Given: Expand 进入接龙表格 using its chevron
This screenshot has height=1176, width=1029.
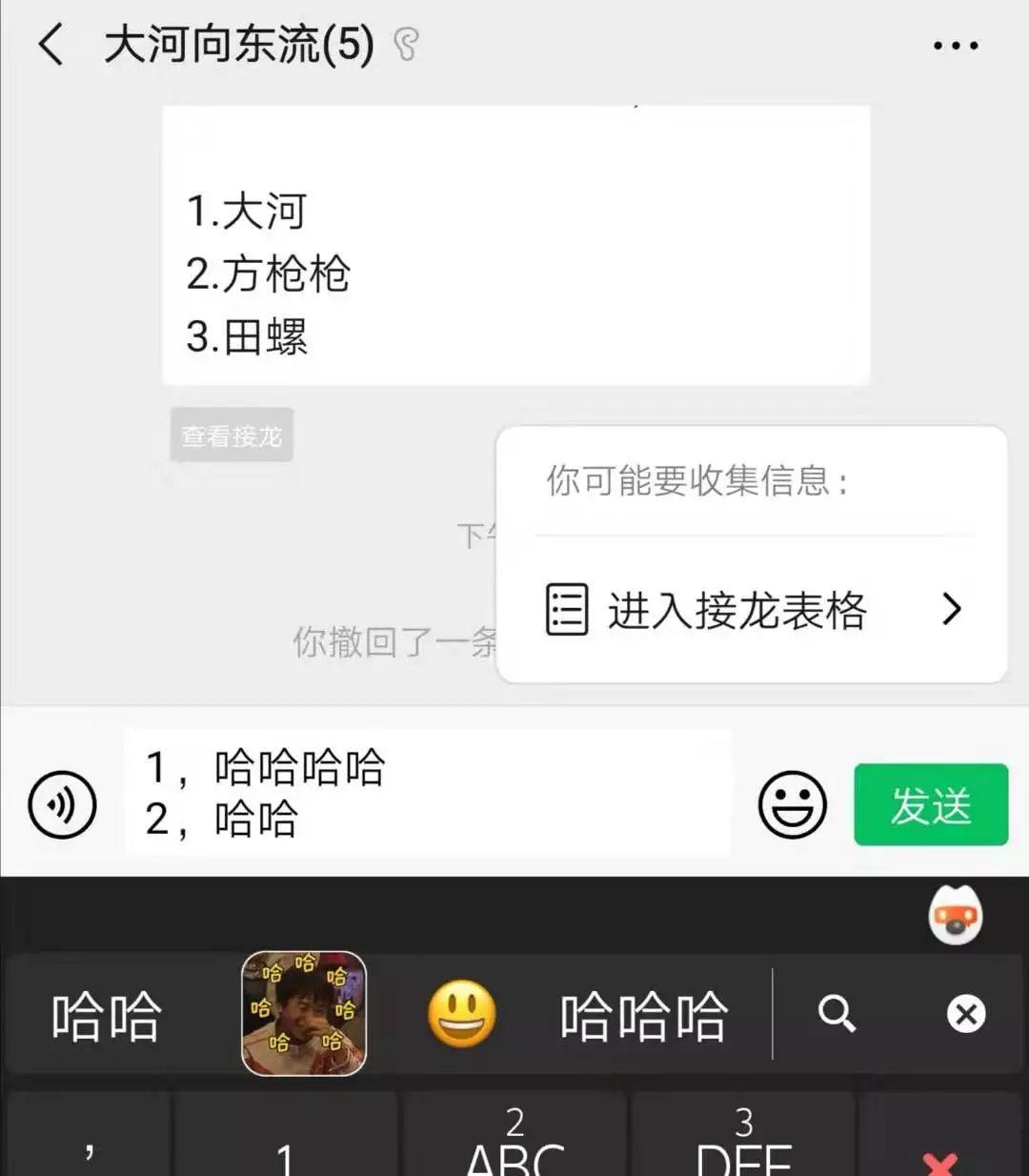Looking at the screenshot, I should [950, 611].
